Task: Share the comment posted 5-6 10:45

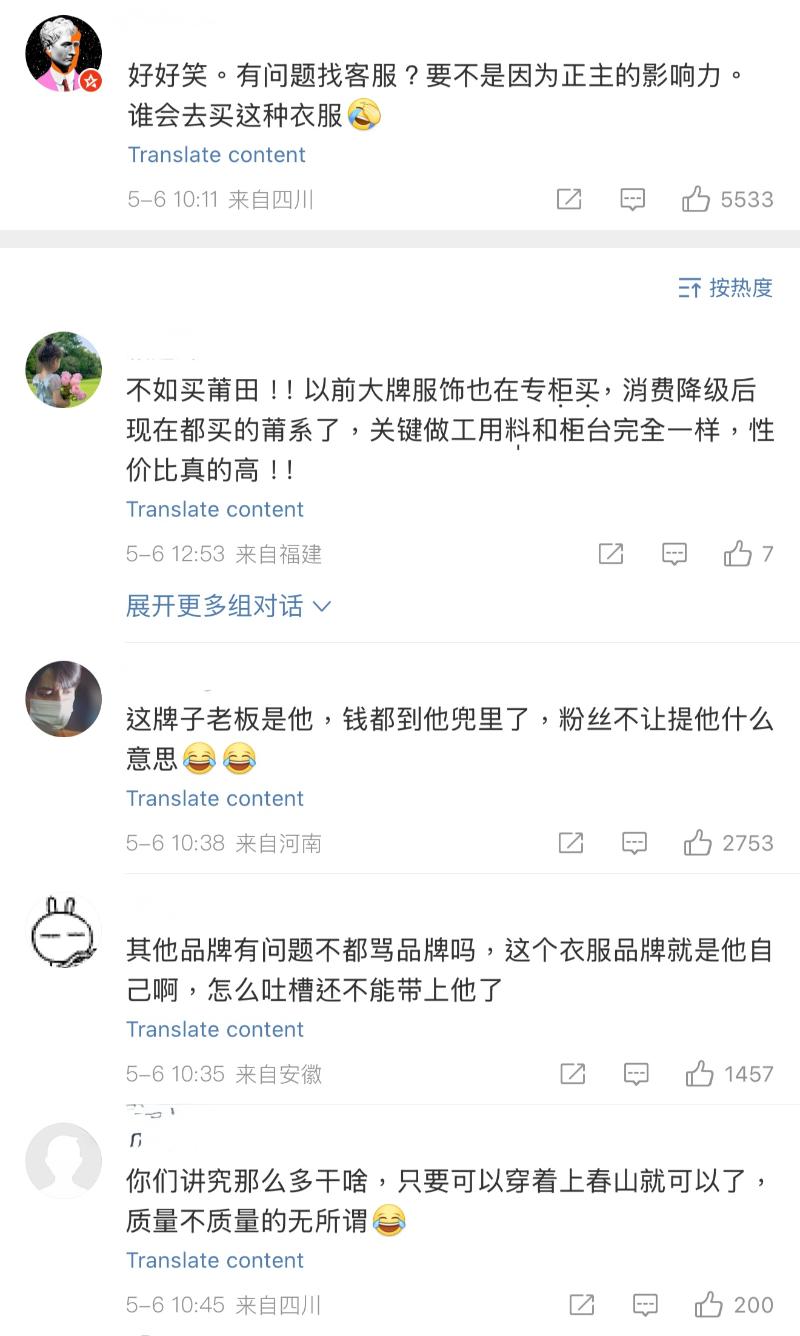Action: [x=581, y=1305]
